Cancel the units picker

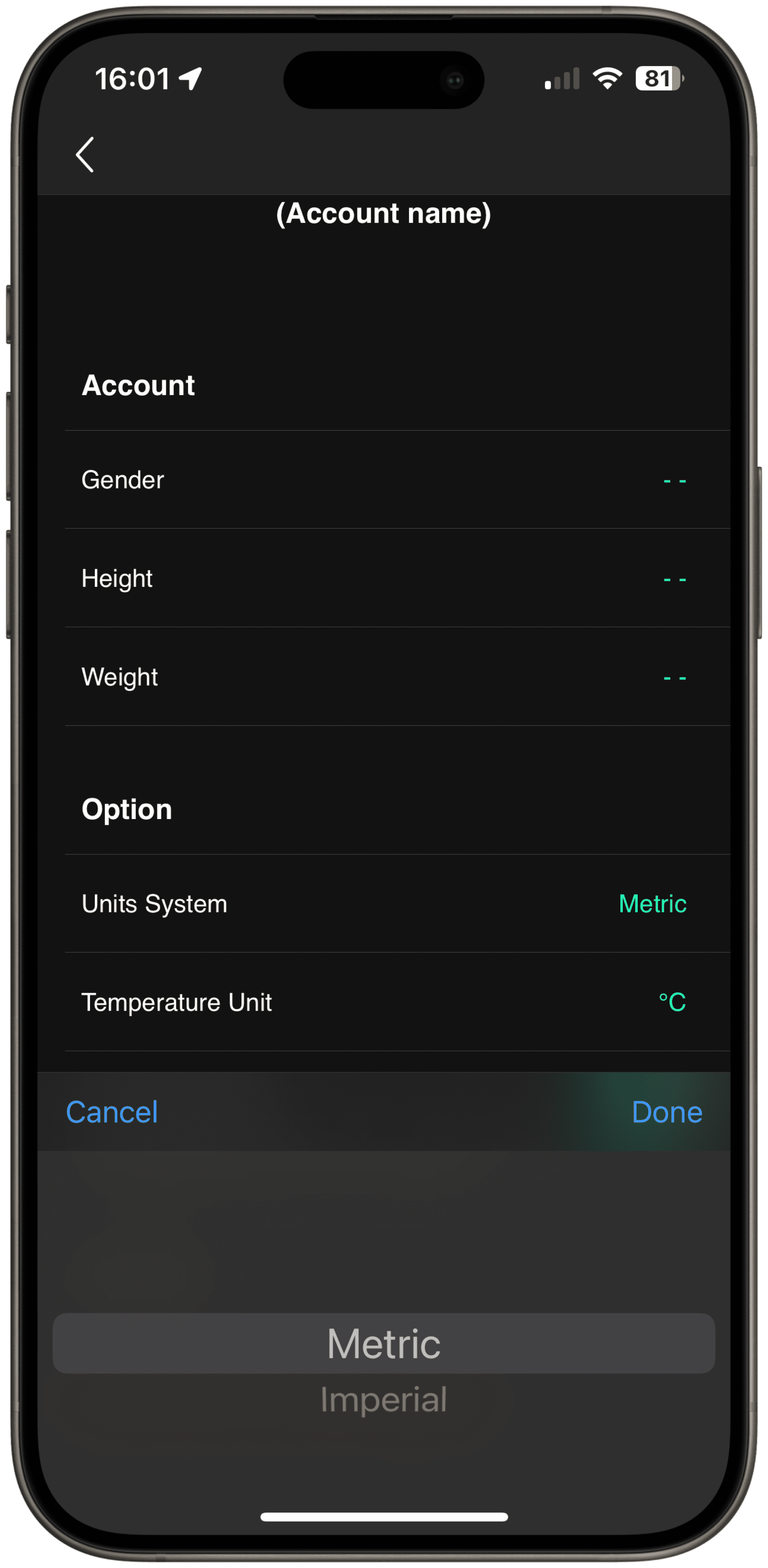coord(112,1112)
